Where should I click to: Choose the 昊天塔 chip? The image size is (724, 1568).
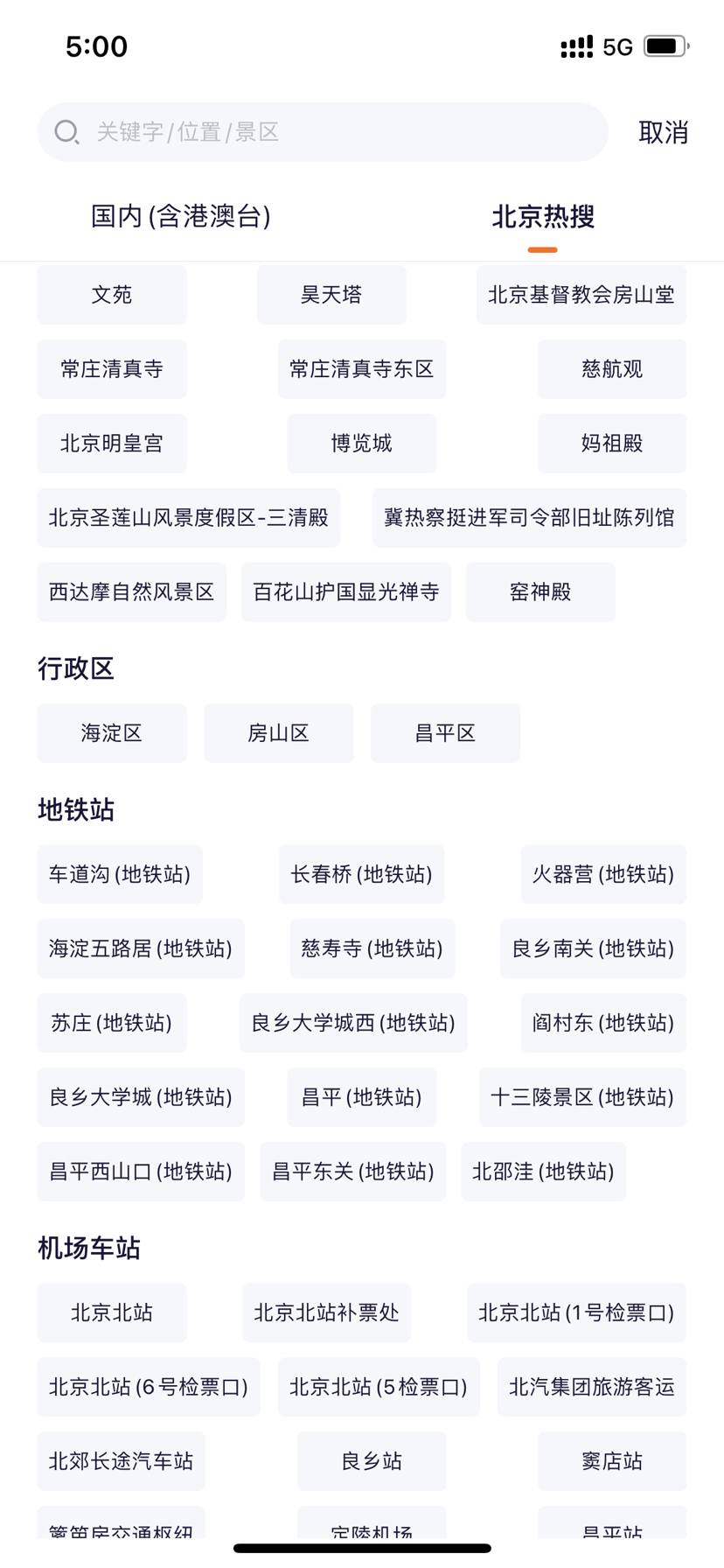[331, 295]
